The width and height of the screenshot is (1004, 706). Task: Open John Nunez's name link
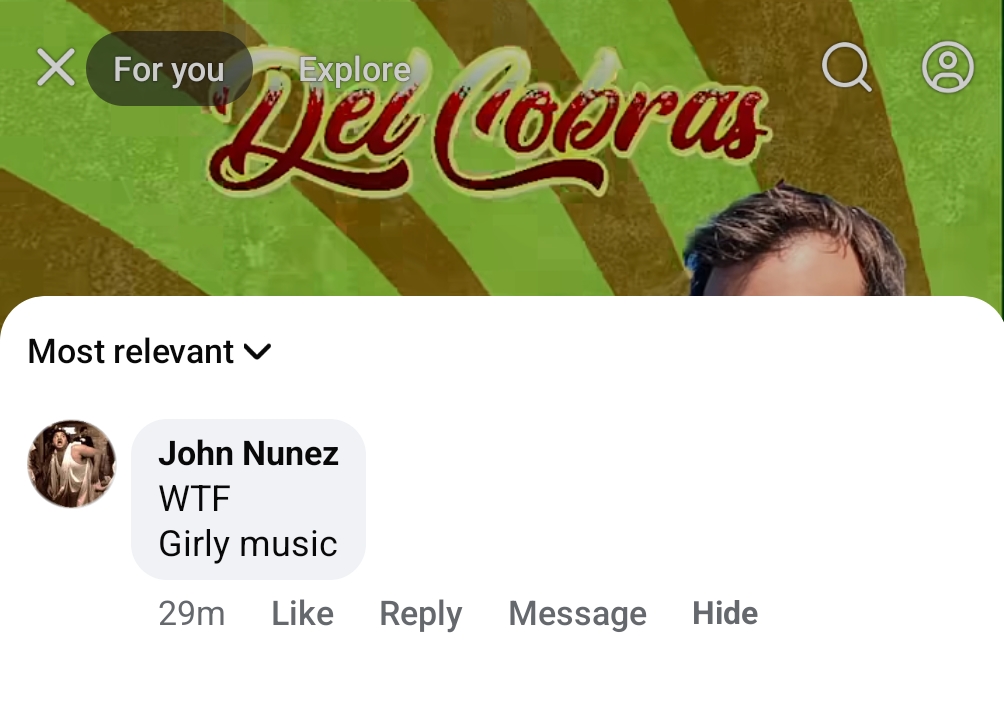(248, 453)
